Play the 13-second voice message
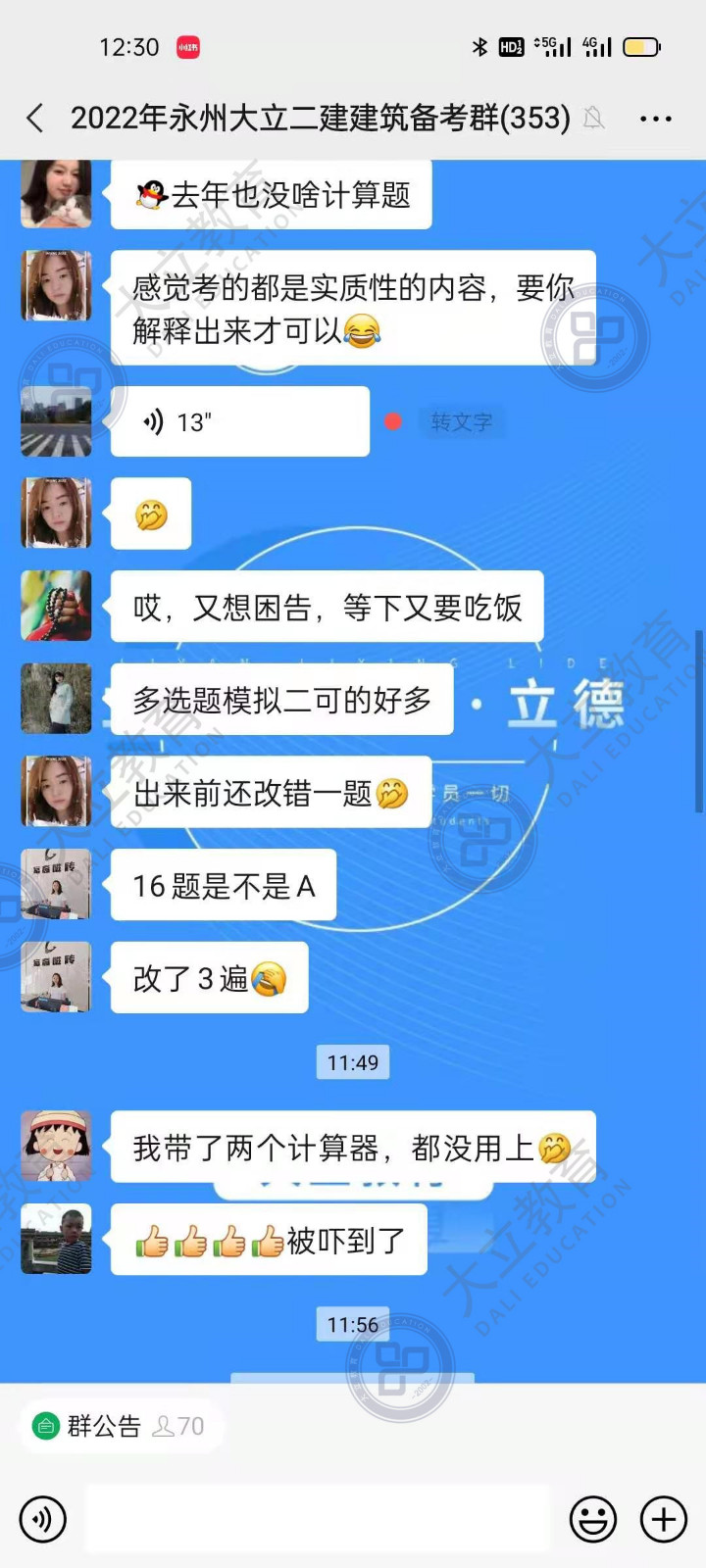The height and width of the screenshot is (1568, 706). [x=239, y=421]
